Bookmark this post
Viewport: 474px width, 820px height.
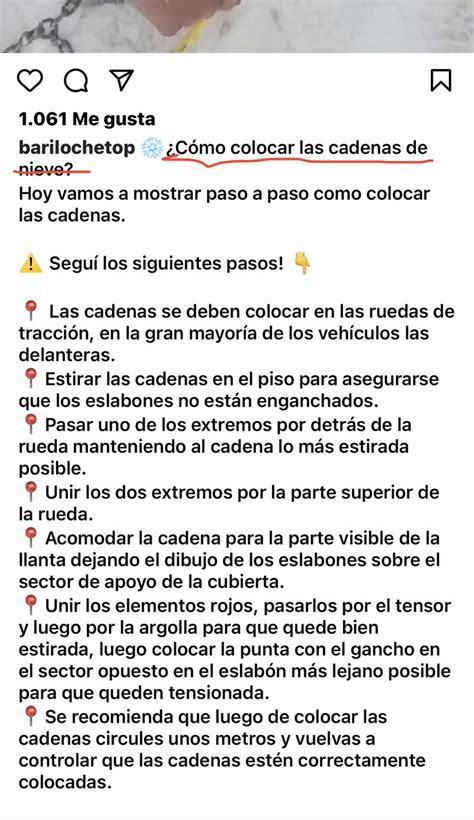(x=441, y=81)
